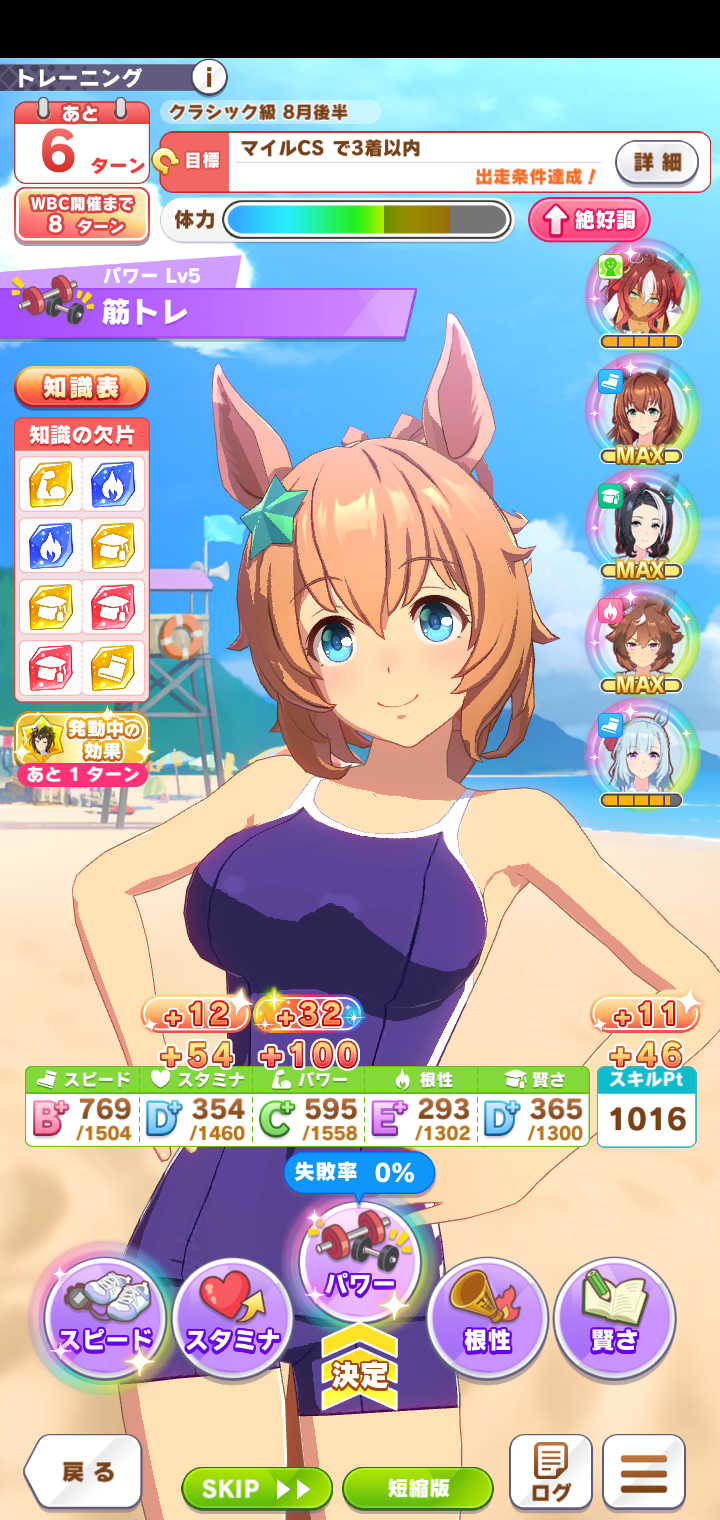Go back with 戻る button
This screenshot has width=720, height=1520.
pyautogui.click(x=85, y=1472)
